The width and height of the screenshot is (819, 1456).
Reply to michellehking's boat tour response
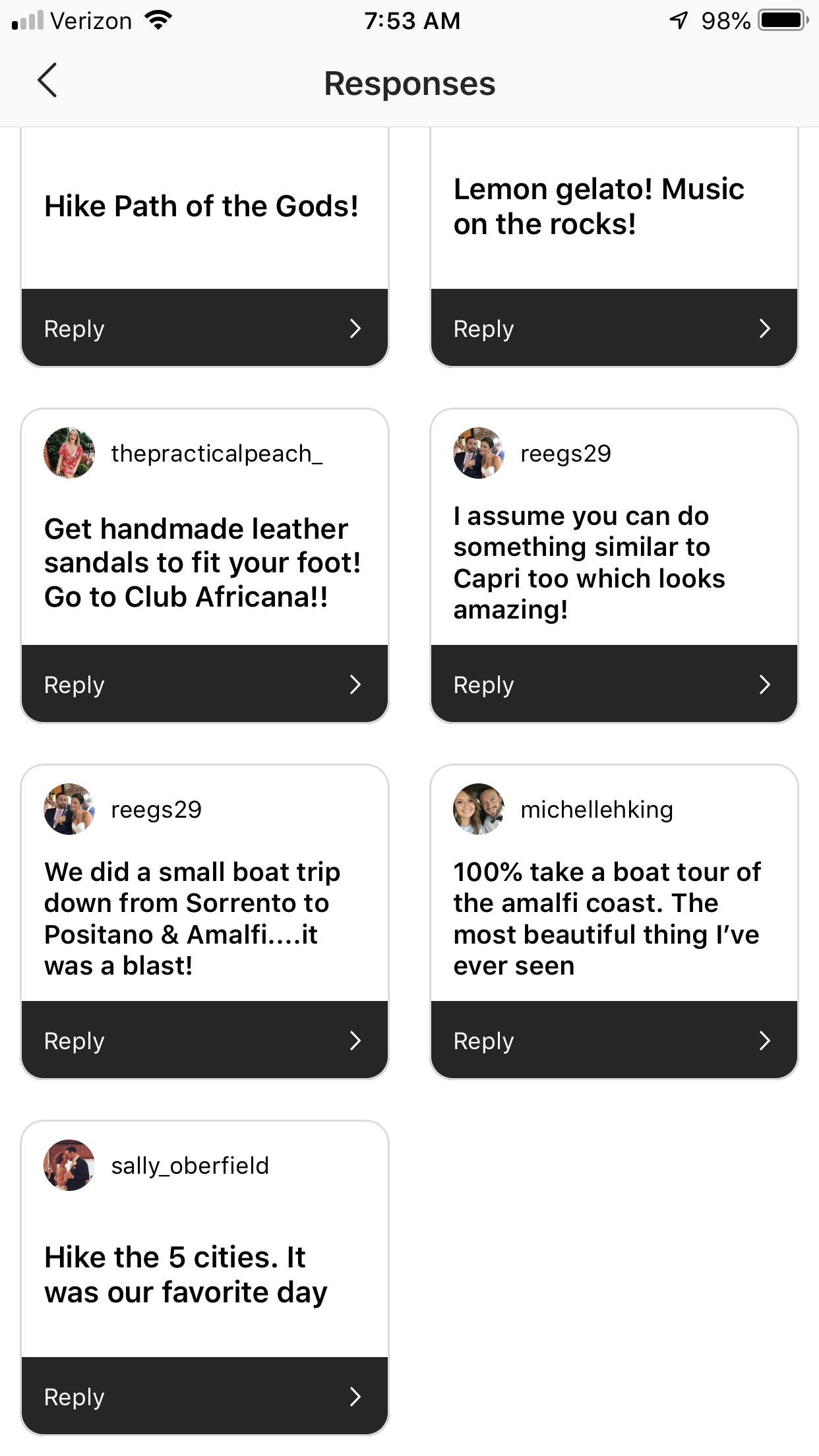[x=613, y=1040]
